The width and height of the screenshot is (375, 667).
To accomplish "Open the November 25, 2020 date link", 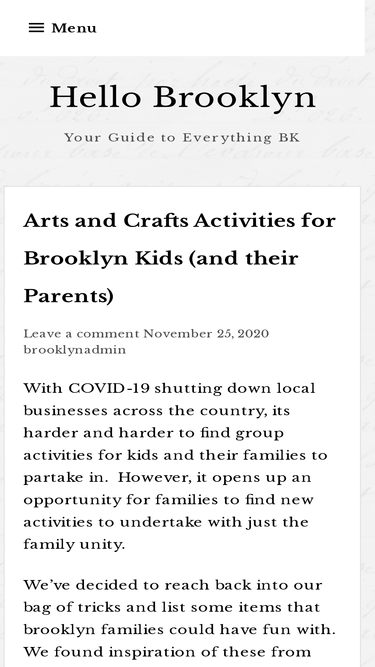I will point(206,334).
